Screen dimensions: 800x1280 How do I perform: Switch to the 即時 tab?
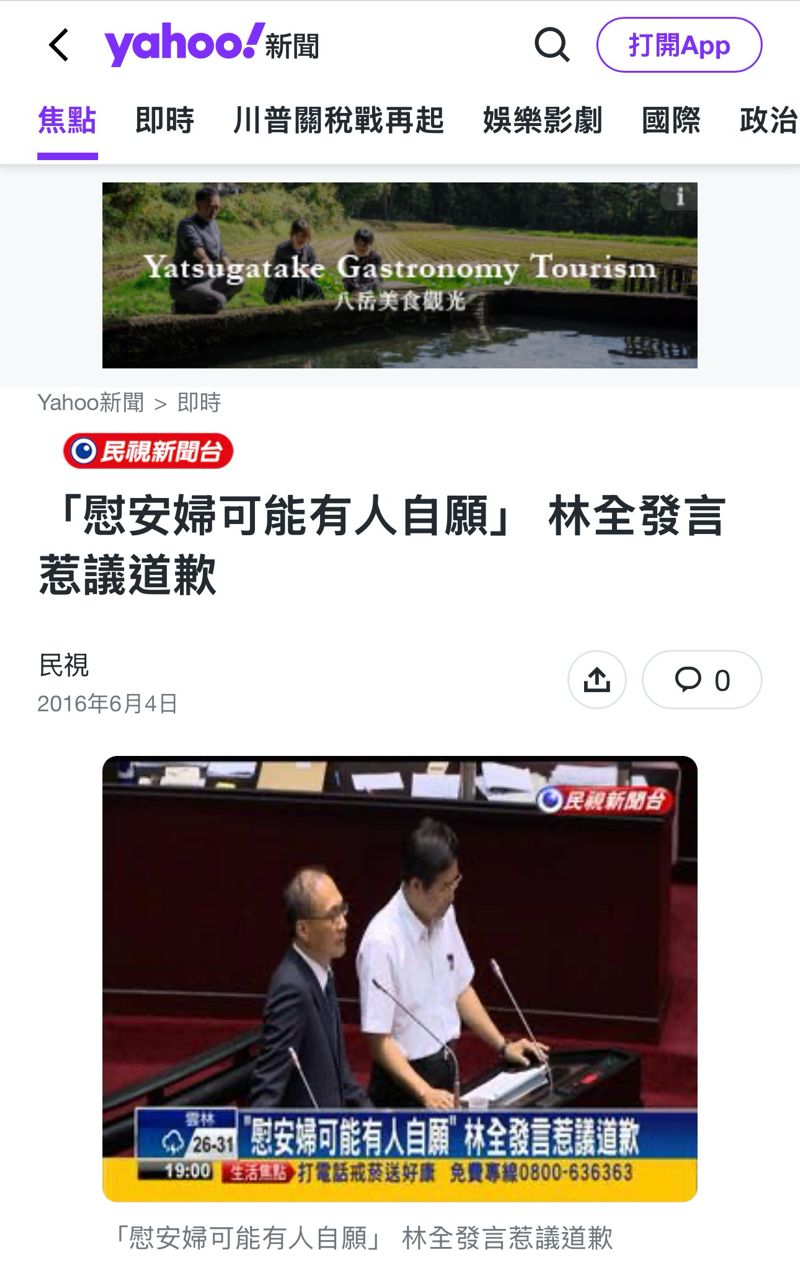pyautogui.click(x=166, y=119)
